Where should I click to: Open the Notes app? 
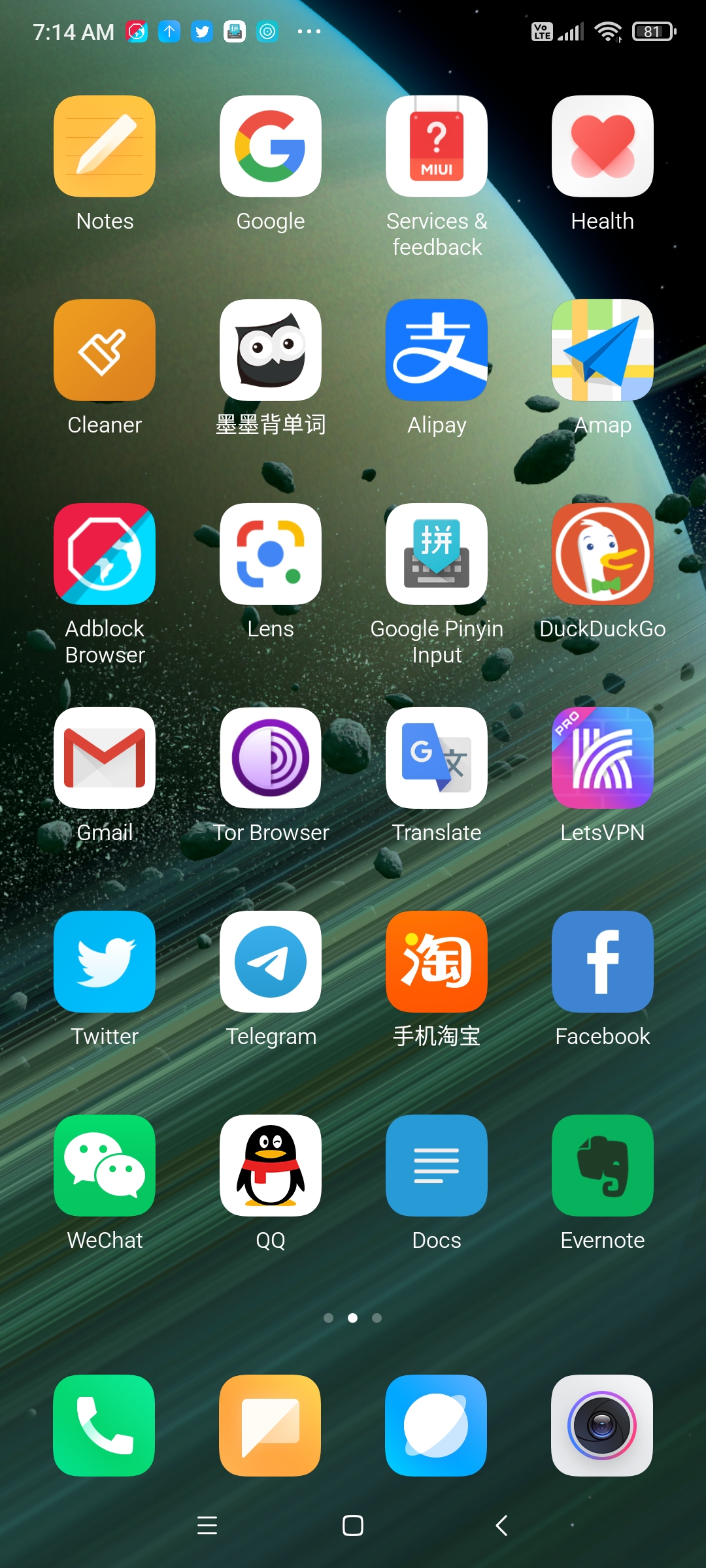(105, 146)
